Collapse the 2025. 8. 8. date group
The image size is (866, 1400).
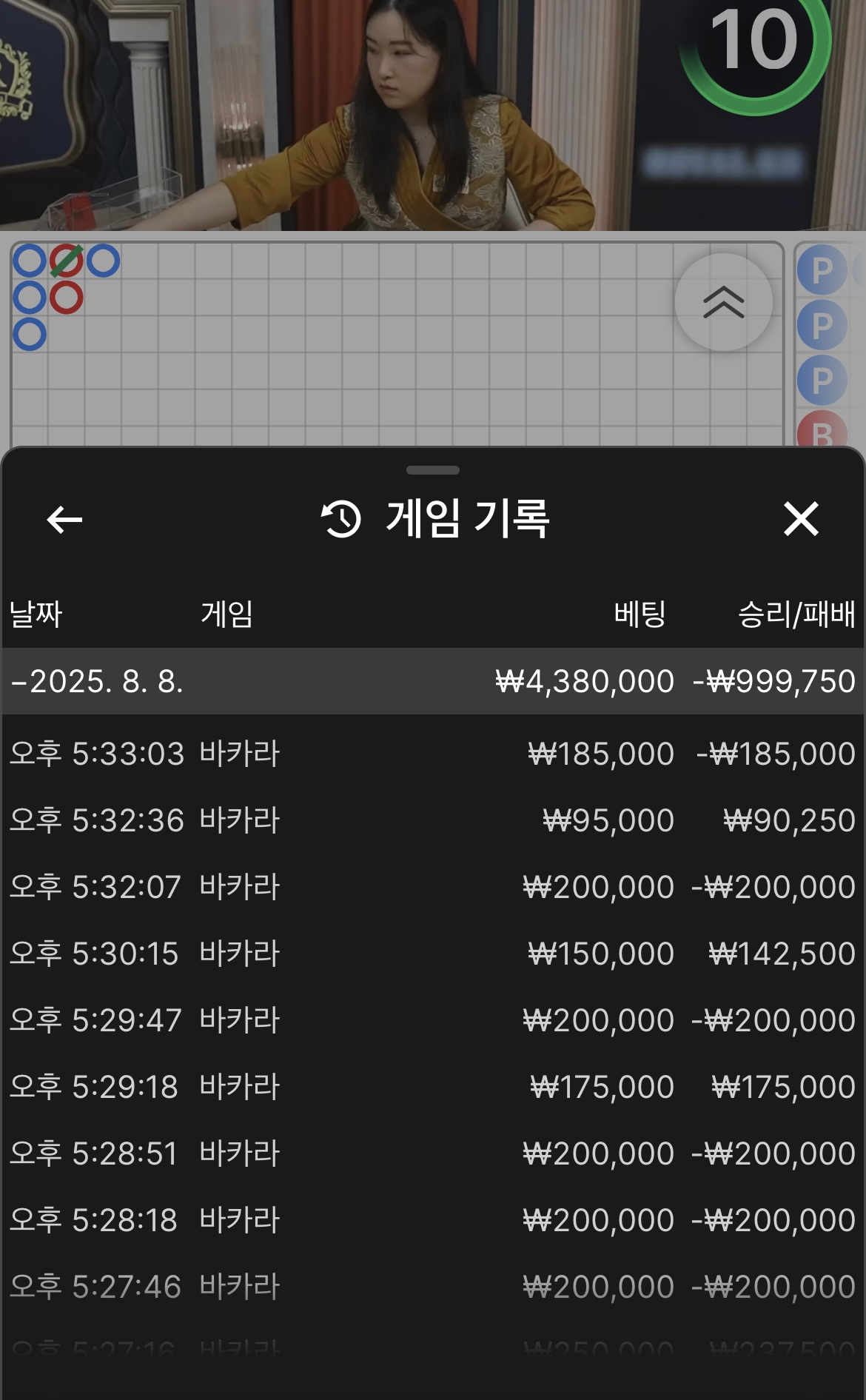tap(96, 681)
